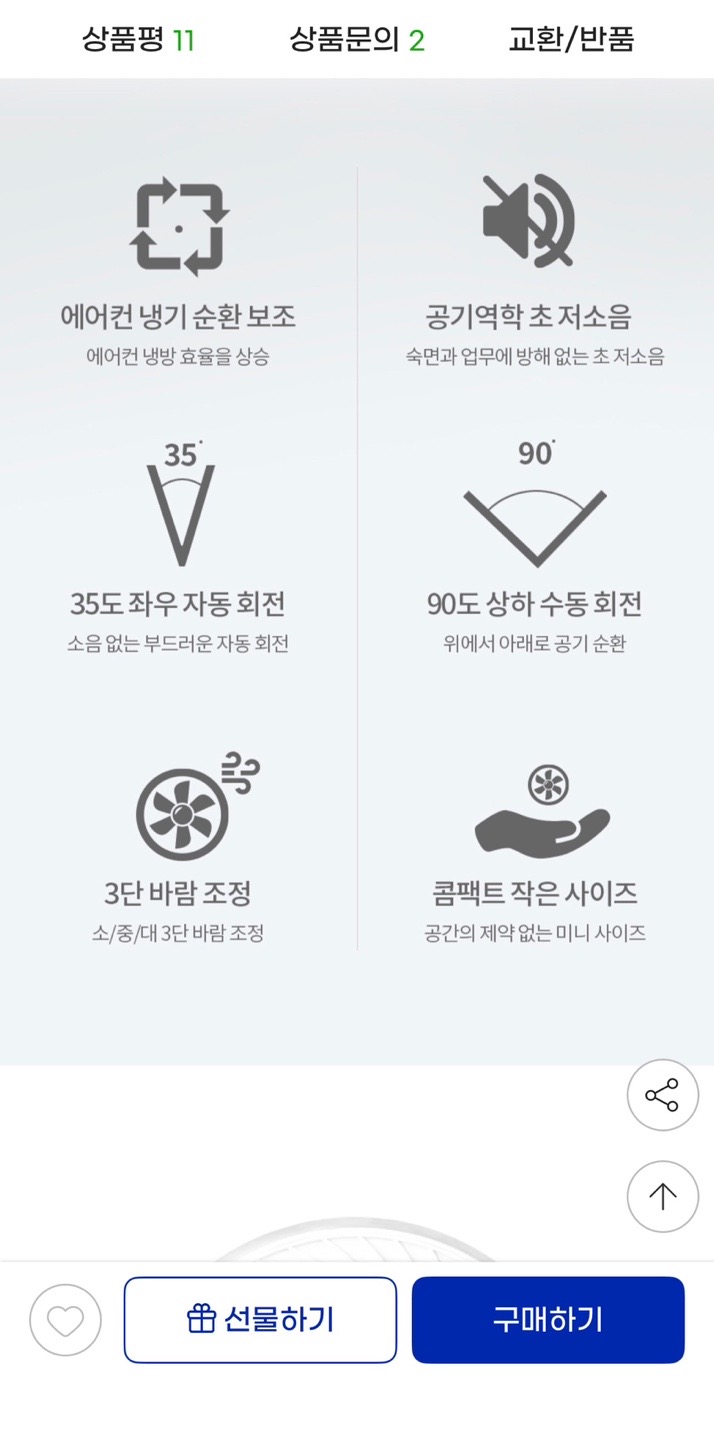
Task: Jump back to top of page
Action: pyautogui.click(x=662, y=1196)
